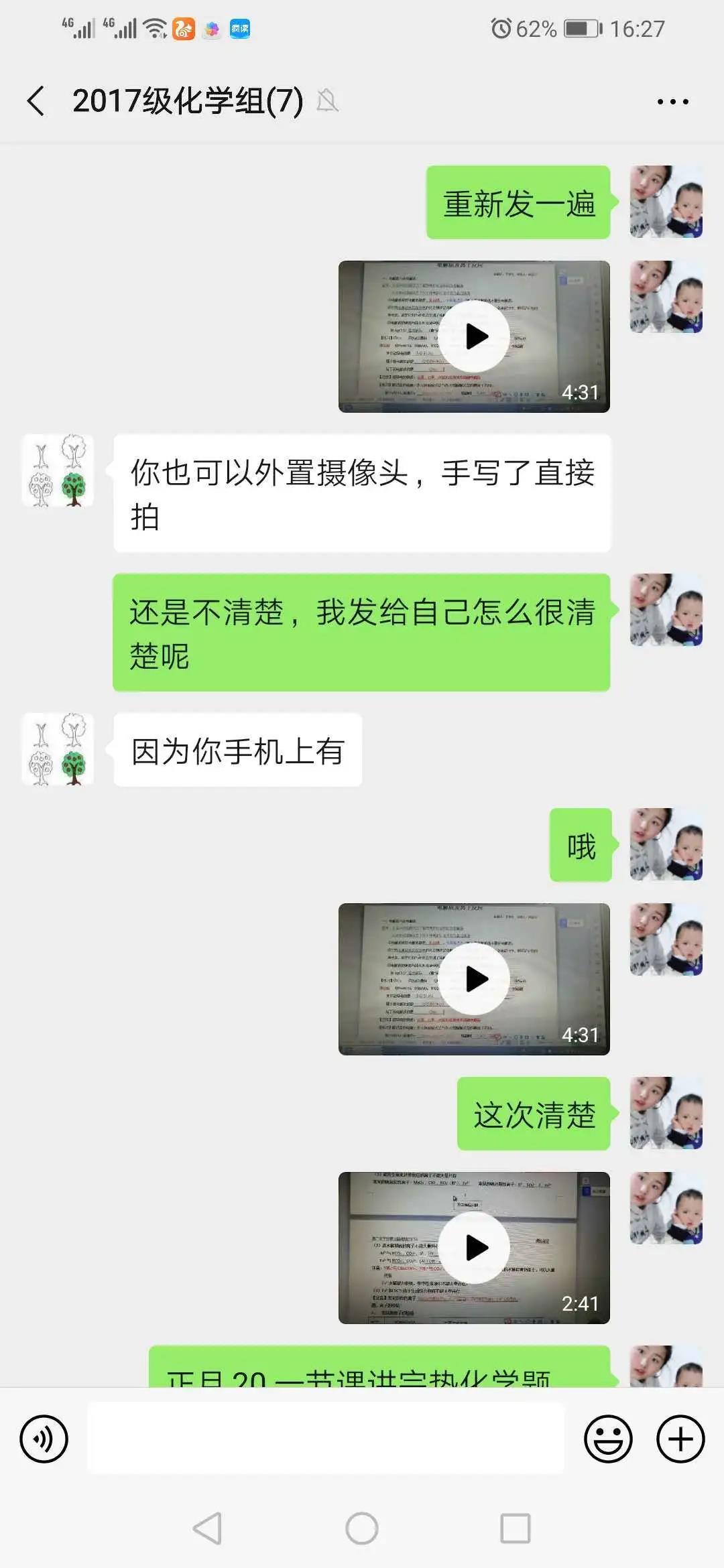The image size is (724, 1568).
Task: Open the plus attachment menu
Action: pos(680,1439)
